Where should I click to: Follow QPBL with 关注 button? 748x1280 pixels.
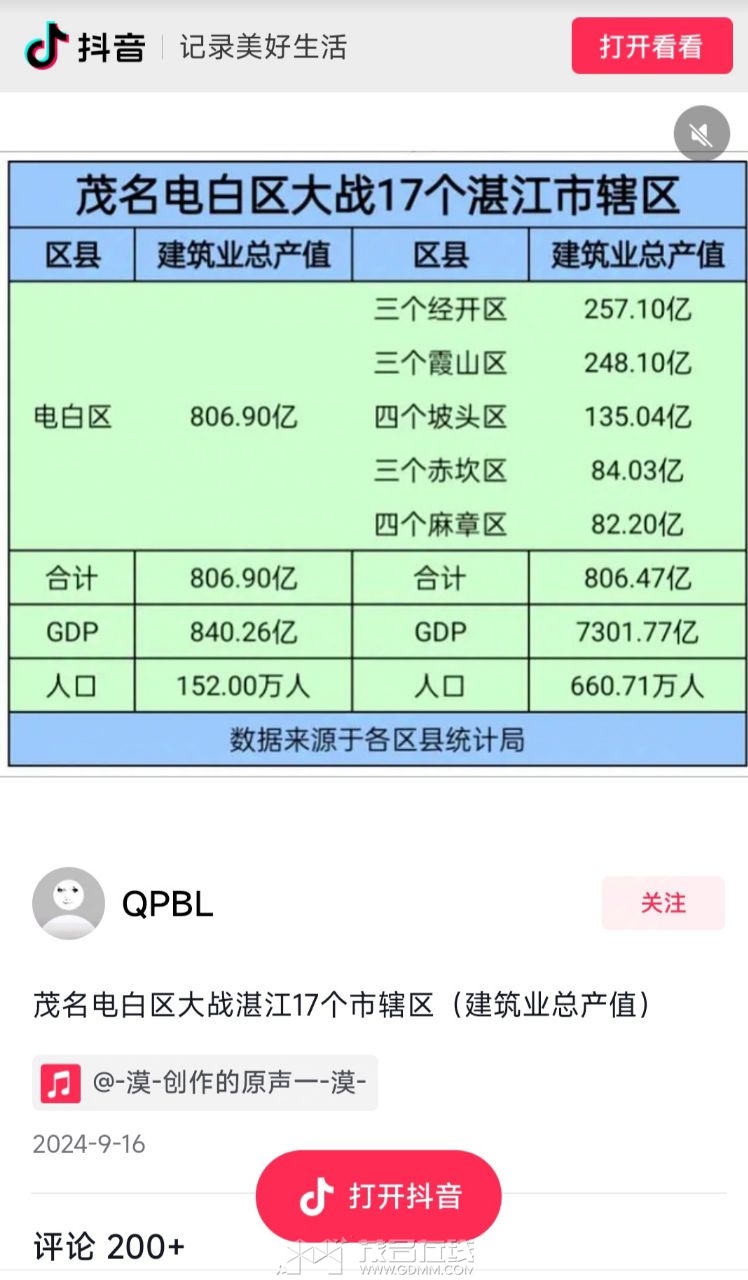click(x=663, y=903)
